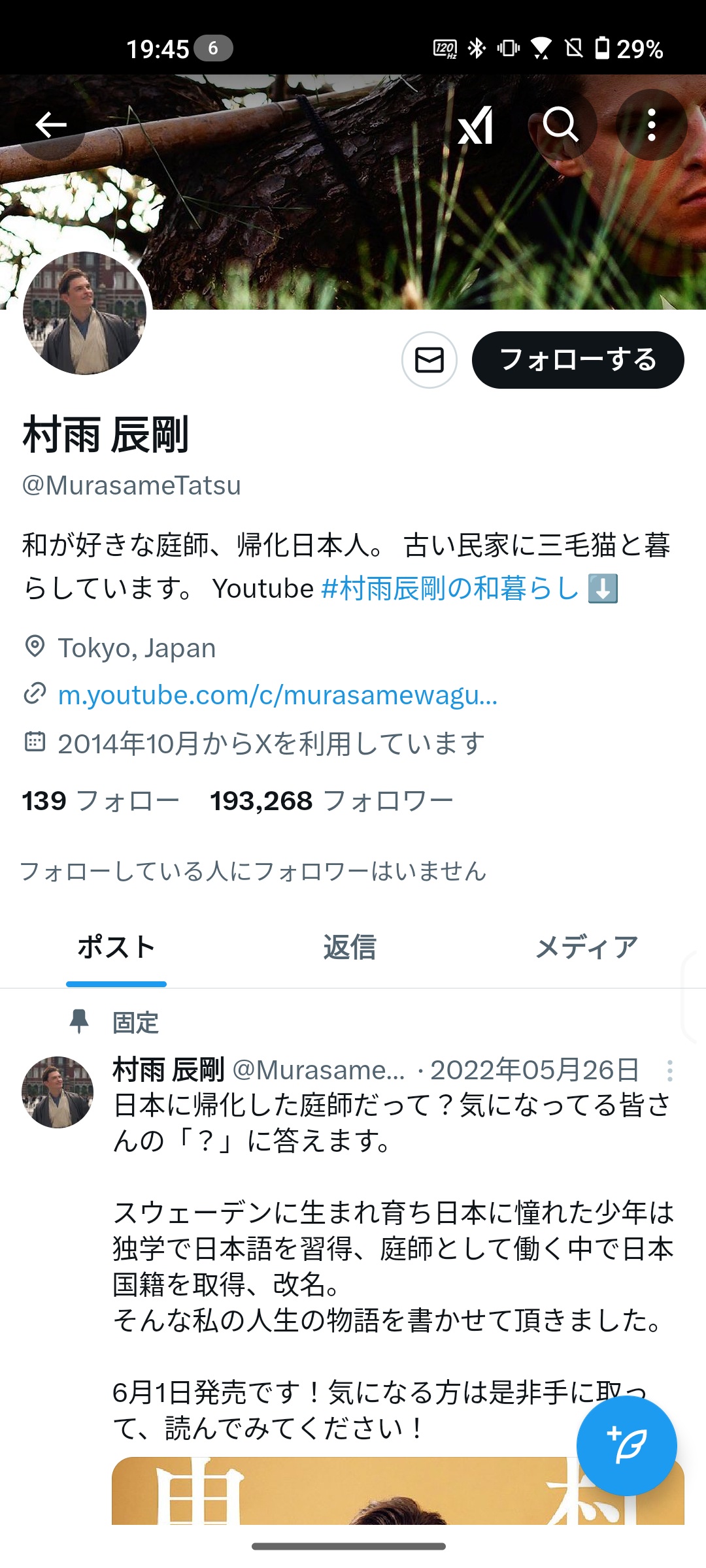Image resolution: width=706 pixels, height=1568 pixels.
Task: Switch to the メディア tab
Action: pos(586,947)
